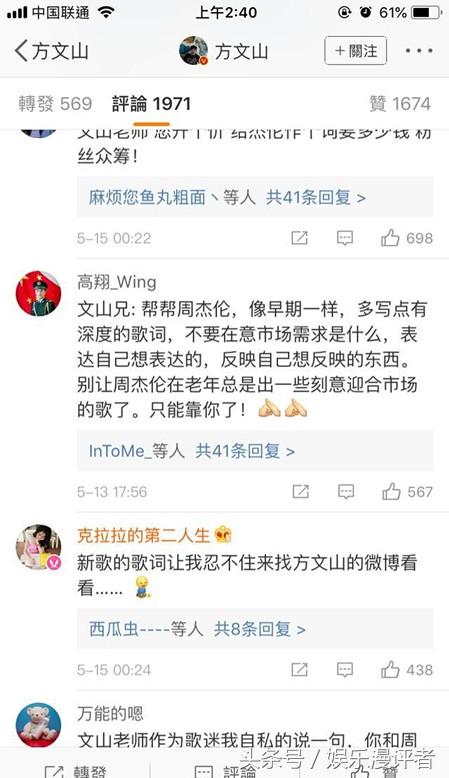
Task: Select the 評論 1971 tab
Action: point(151,104)
